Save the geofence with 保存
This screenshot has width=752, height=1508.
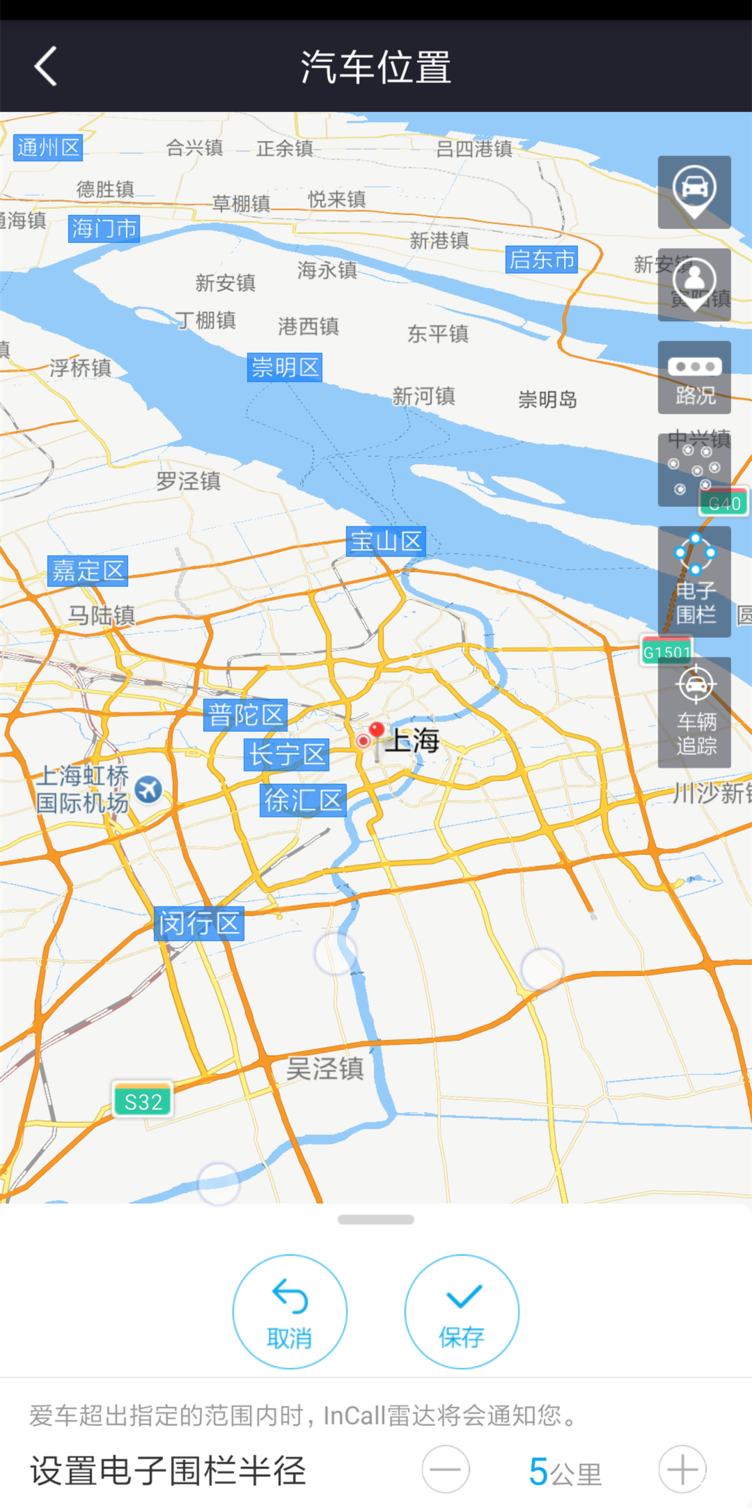coord(462,1311)
